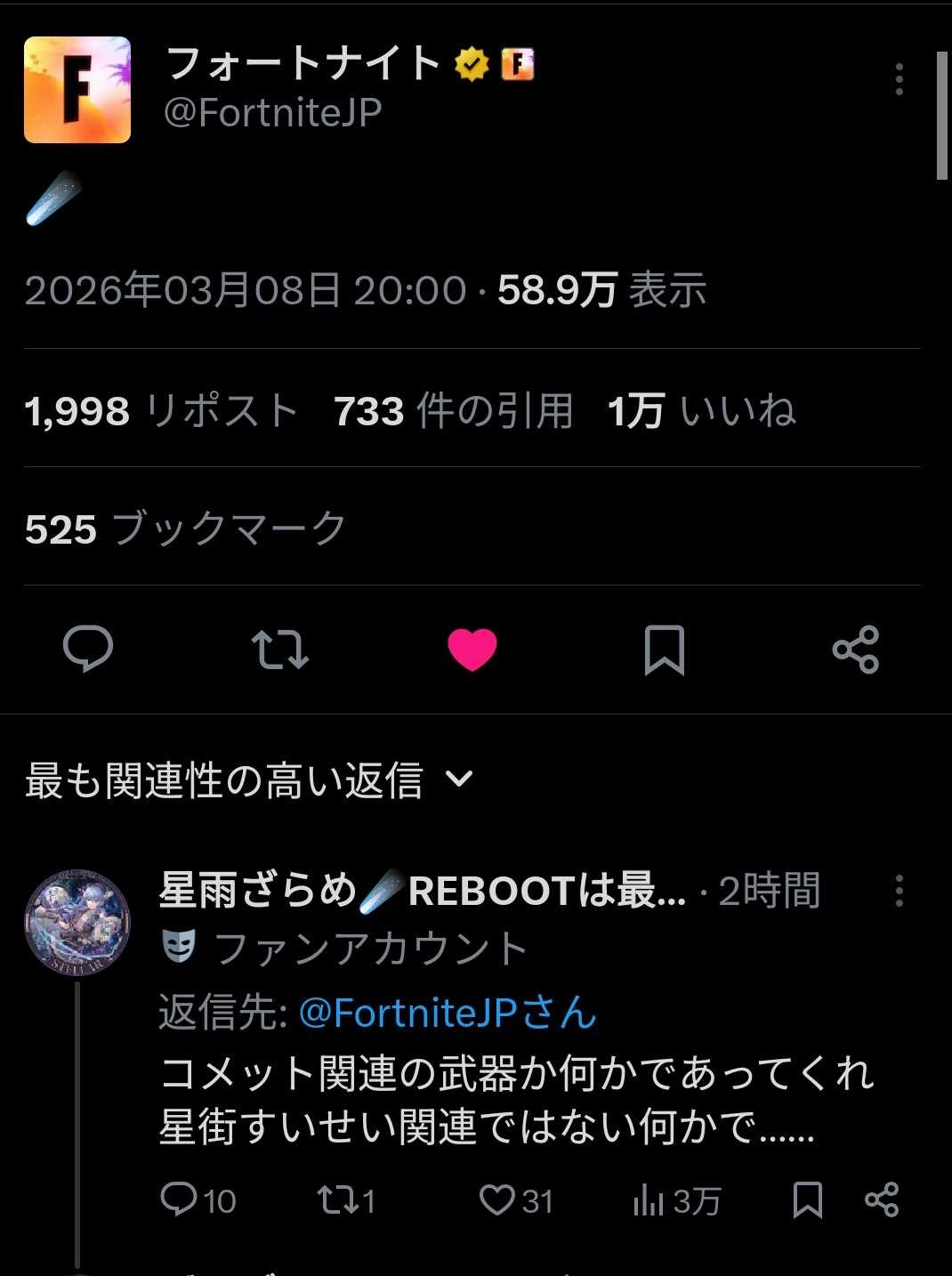Image resolution: width=952 pixels, height=1276 pixels.
Task: Unlike the Fortnite post
Action: 472,649
